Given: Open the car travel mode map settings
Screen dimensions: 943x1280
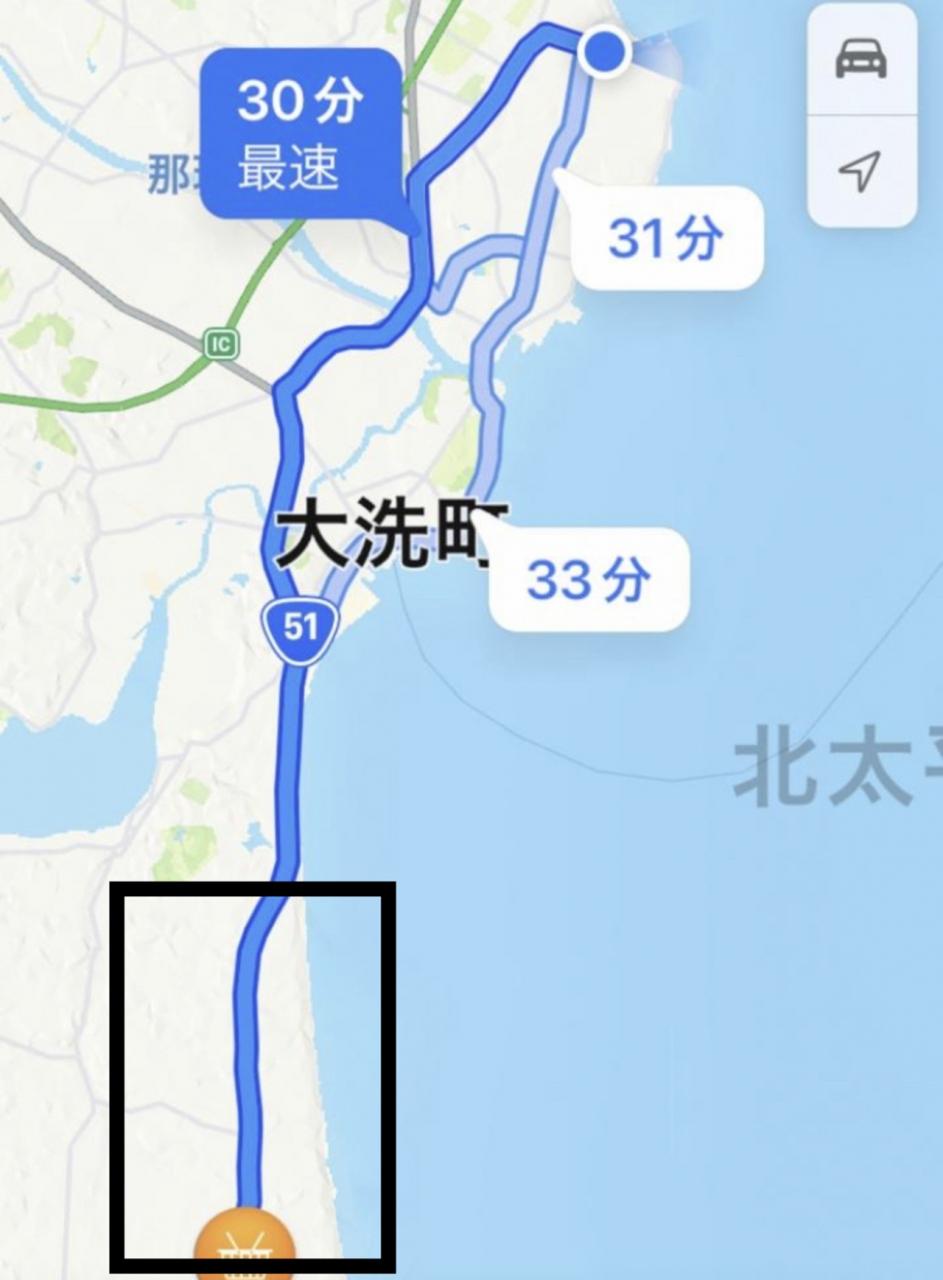Looking at the screenshot, I should (x=861, y=61).
